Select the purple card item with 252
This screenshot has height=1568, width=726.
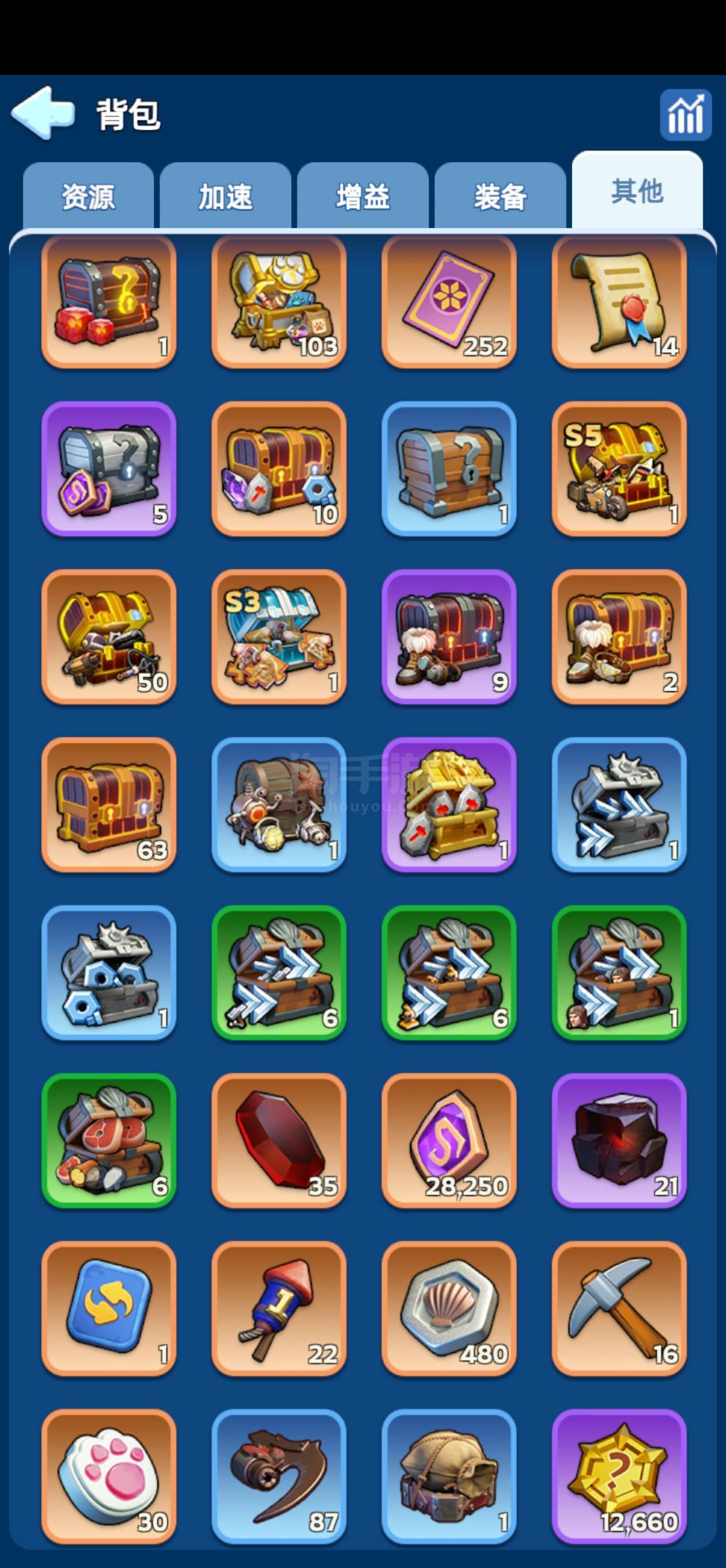(449, 303)
